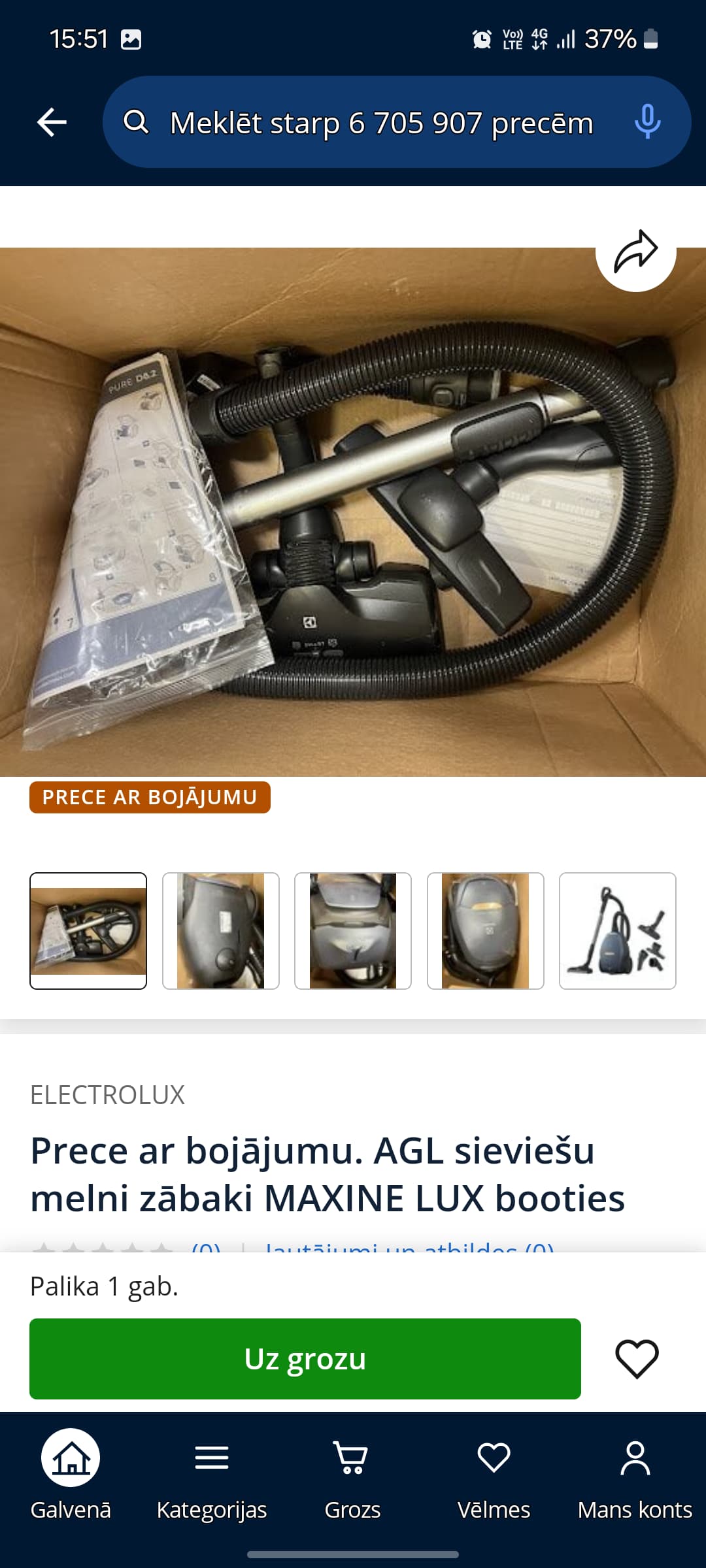This screenshot has width=706, height=1568.
Task: Add product to wishlist with heart
Action: [x=637, y=1359]
